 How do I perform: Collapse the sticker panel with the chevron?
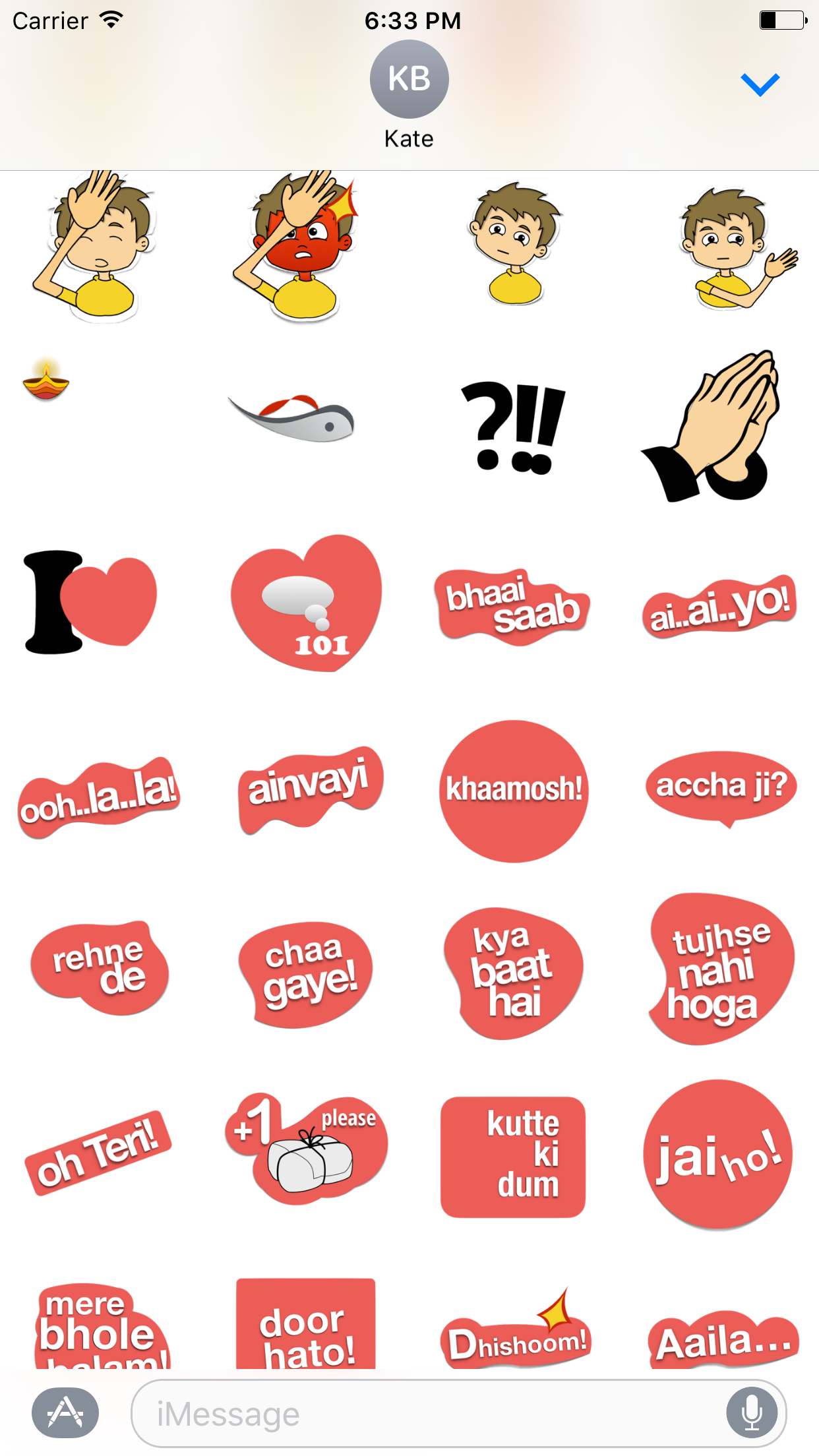tap(760, 84)
